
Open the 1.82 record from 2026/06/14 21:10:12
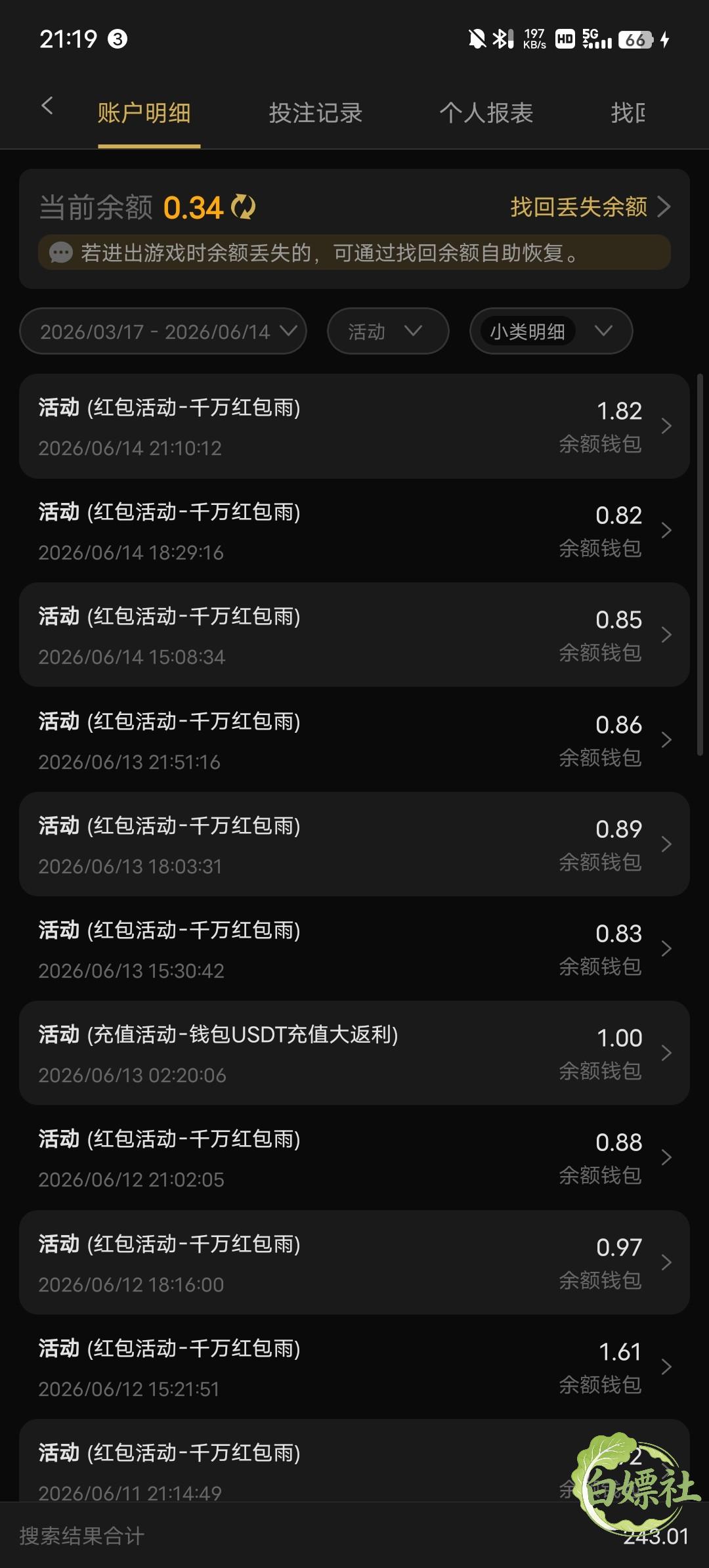354,426
